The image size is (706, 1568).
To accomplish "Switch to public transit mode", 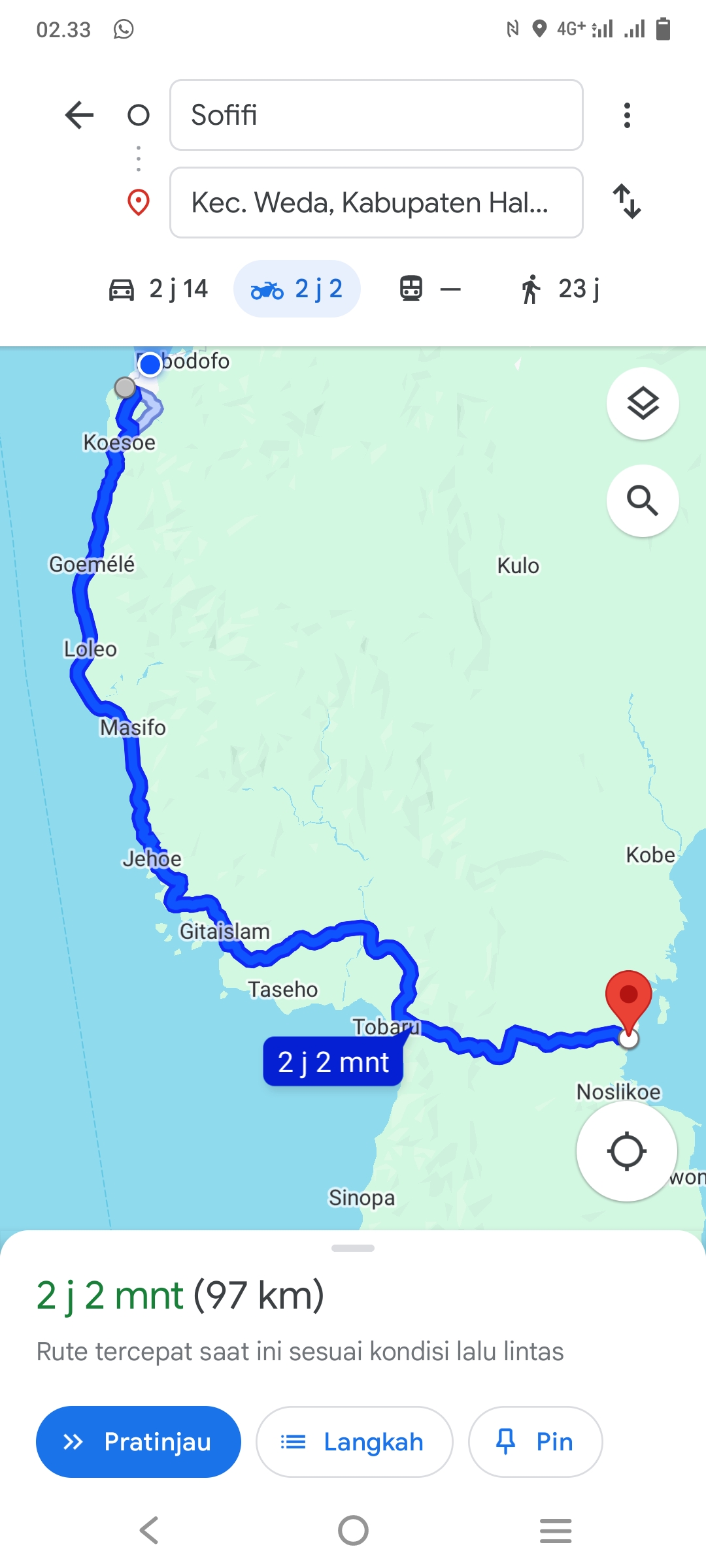I will [x=429, y=289].
